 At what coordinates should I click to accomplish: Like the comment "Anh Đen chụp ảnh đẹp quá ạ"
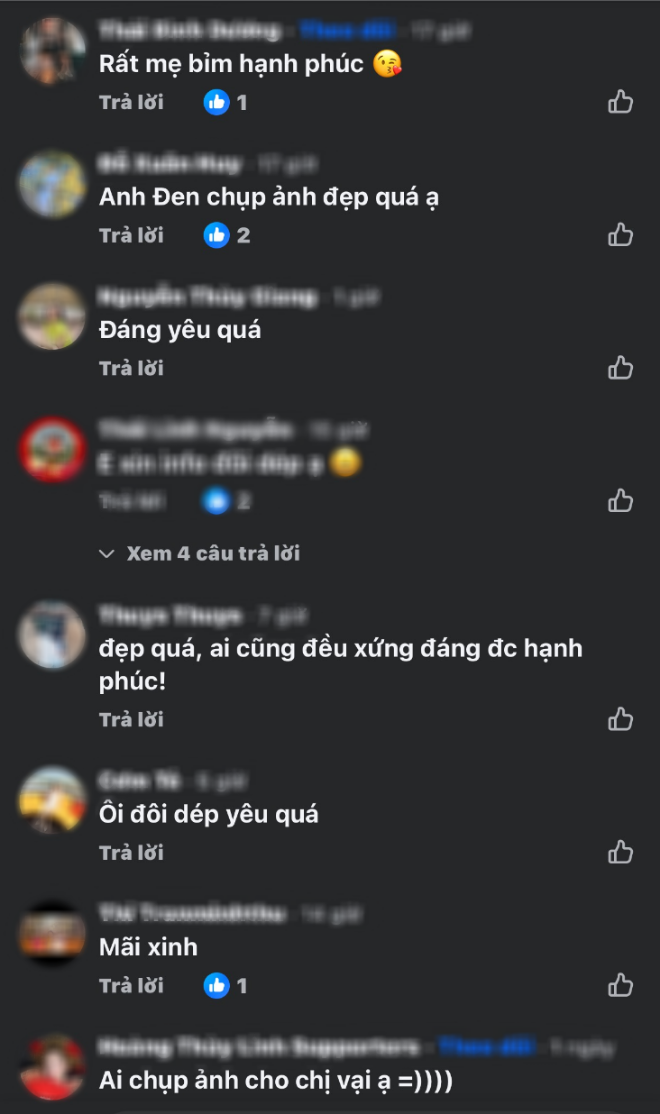coord(621,235)
